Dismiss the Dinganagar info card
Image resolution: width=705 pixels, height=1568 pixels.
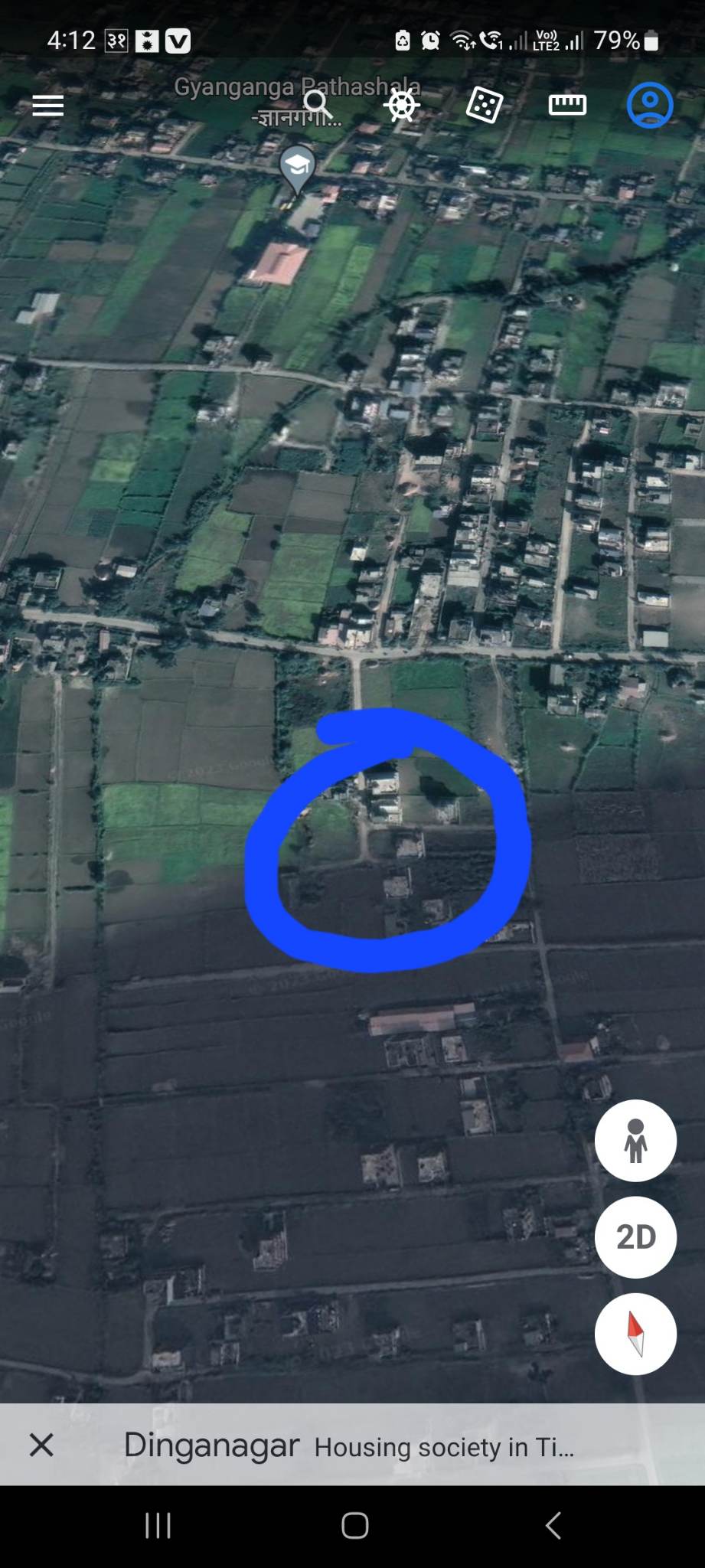click(x=41, y=1445)
